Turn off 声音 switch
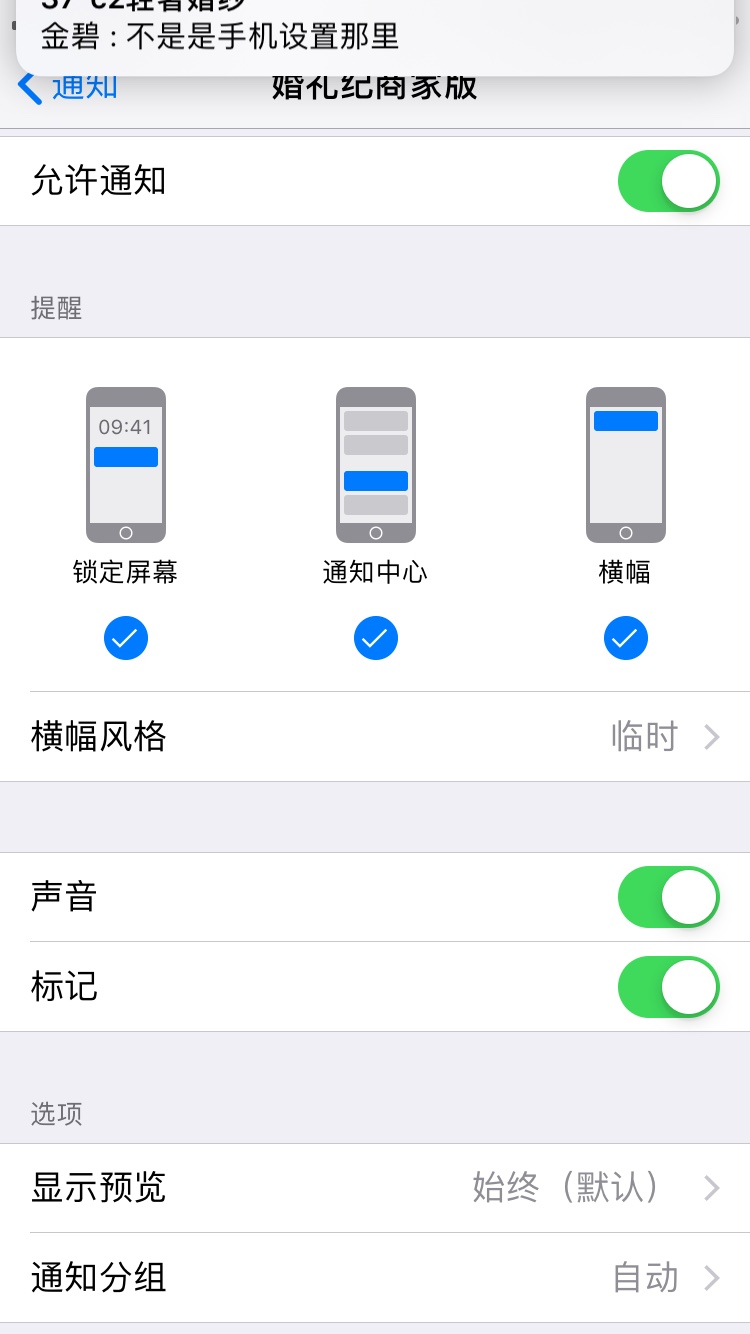The height and width of the screenshot is (1334, 750). pos(668,897)
